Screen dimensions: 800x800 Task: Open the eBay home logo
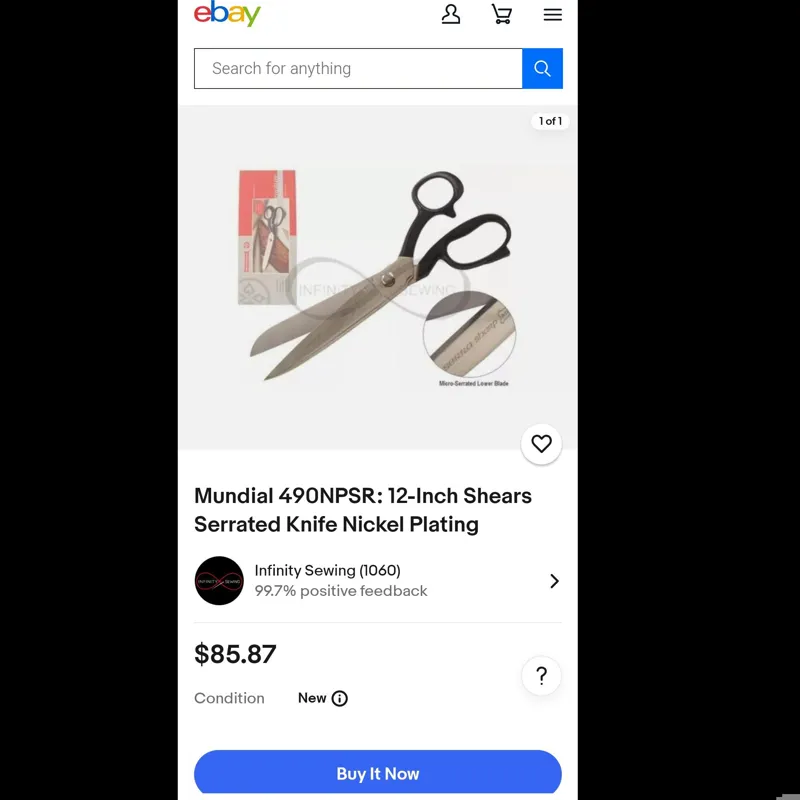[227, 14]
